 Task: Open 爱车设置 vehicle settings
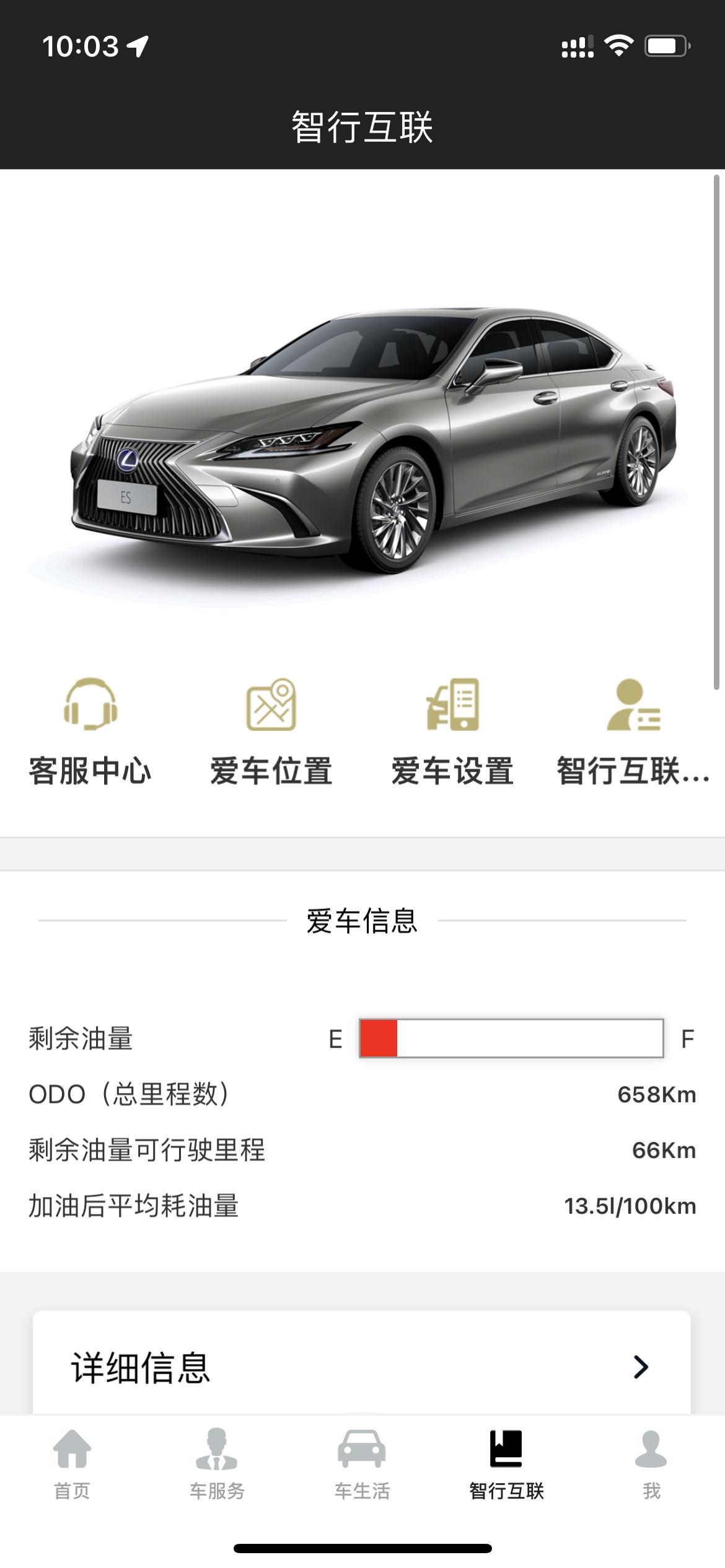[452, 732]
